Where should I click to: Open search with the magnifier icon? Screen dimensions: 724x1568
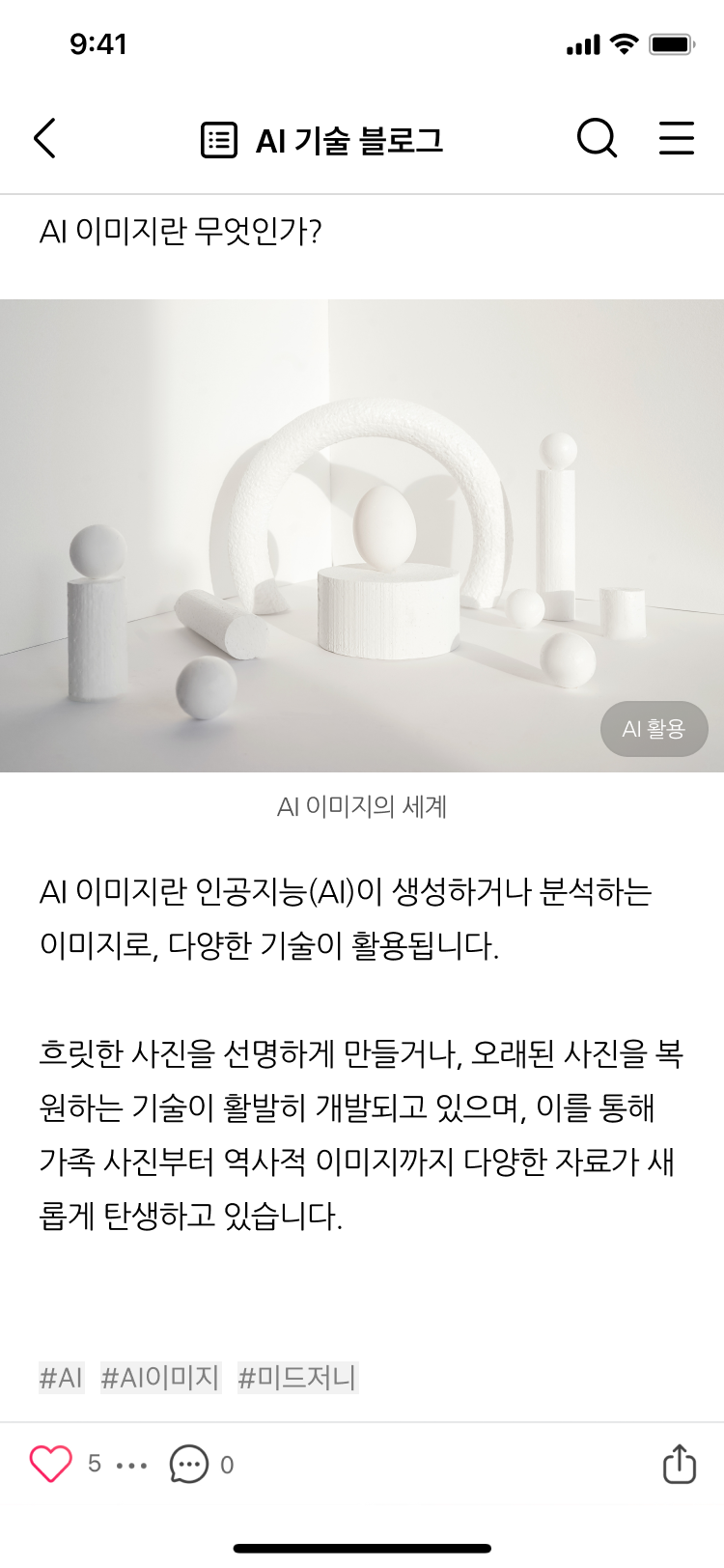(x=597, y=139)
